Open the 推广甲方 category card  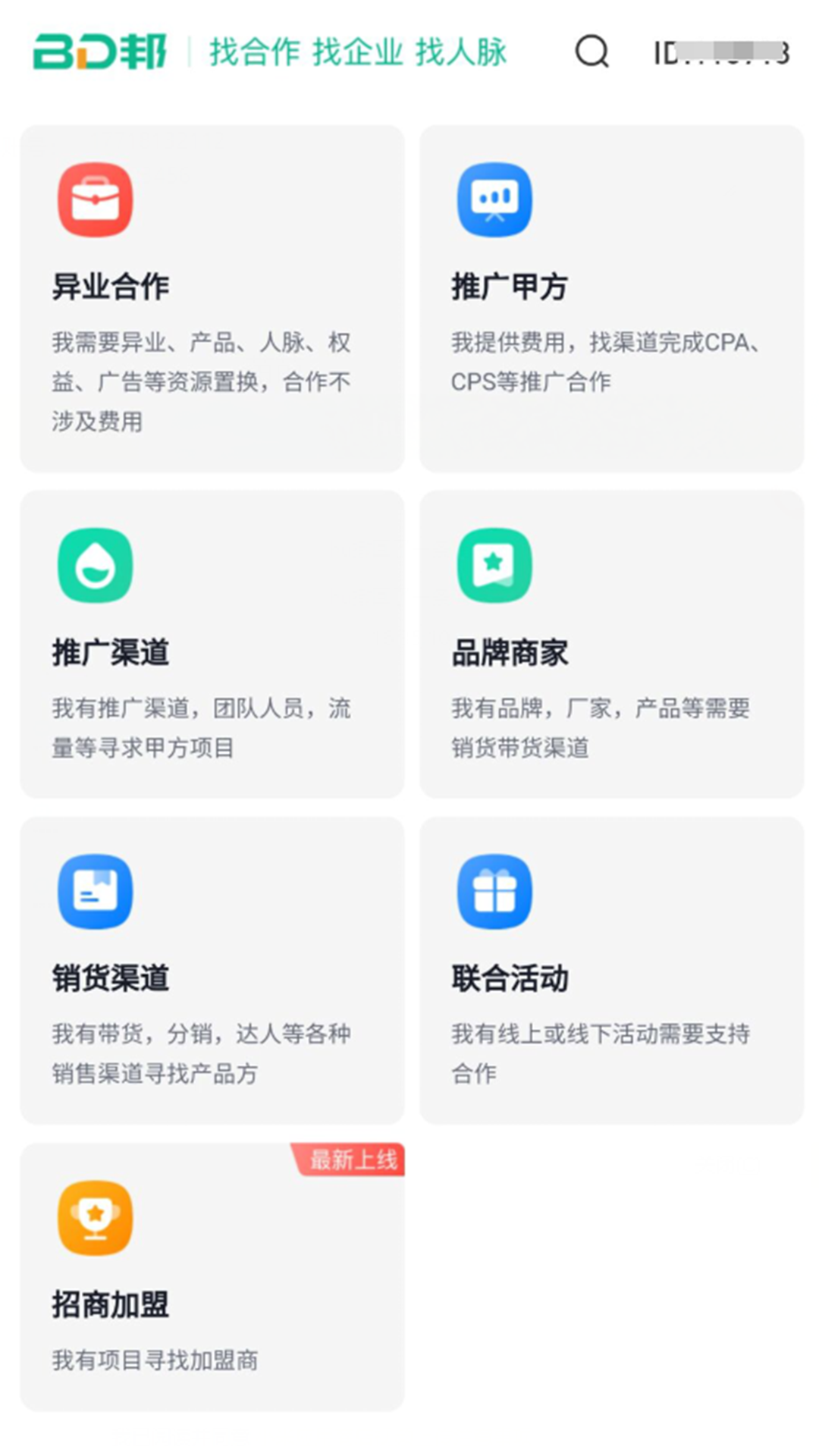coord(611,296)
